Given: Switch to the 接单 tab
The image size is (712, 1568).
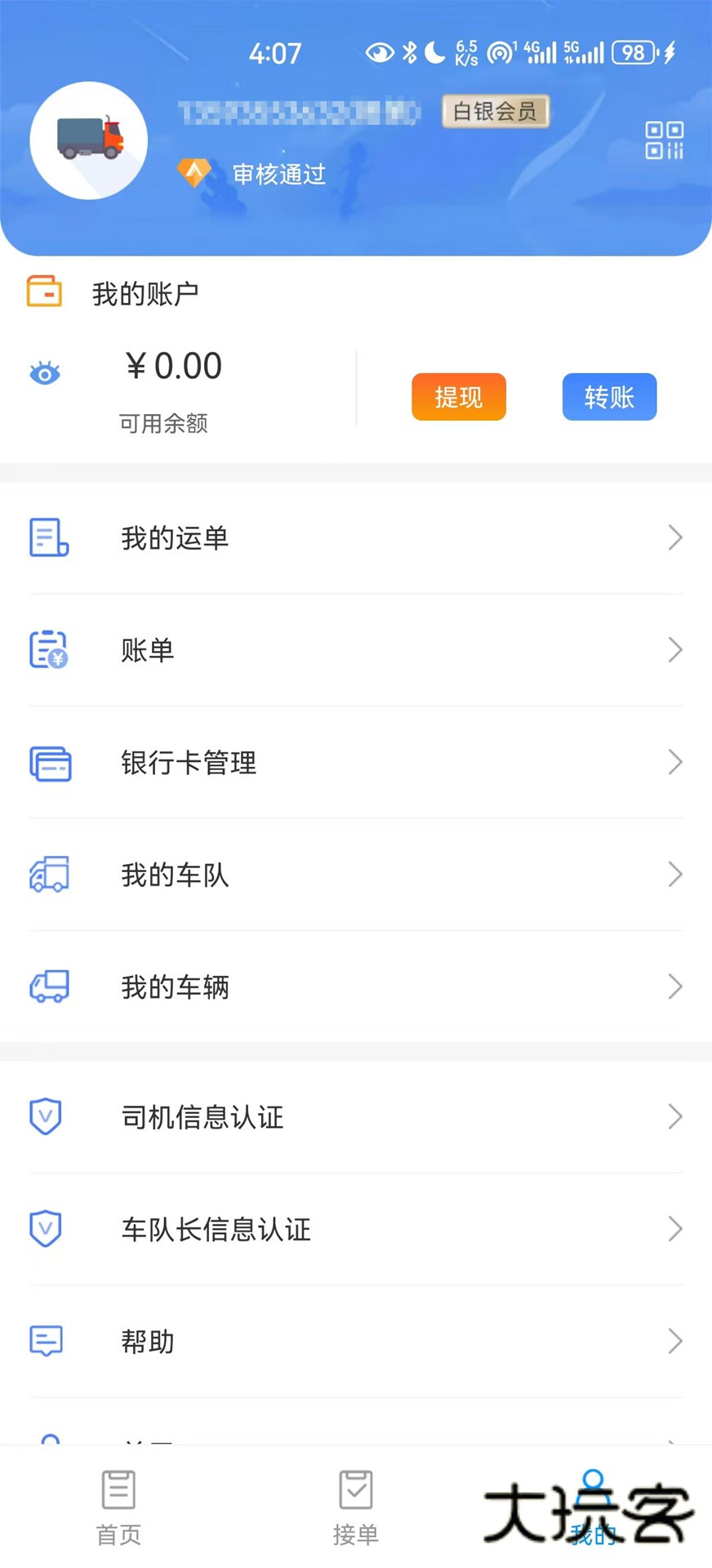Looking at the screenshot, I should tap(355, 1507).
